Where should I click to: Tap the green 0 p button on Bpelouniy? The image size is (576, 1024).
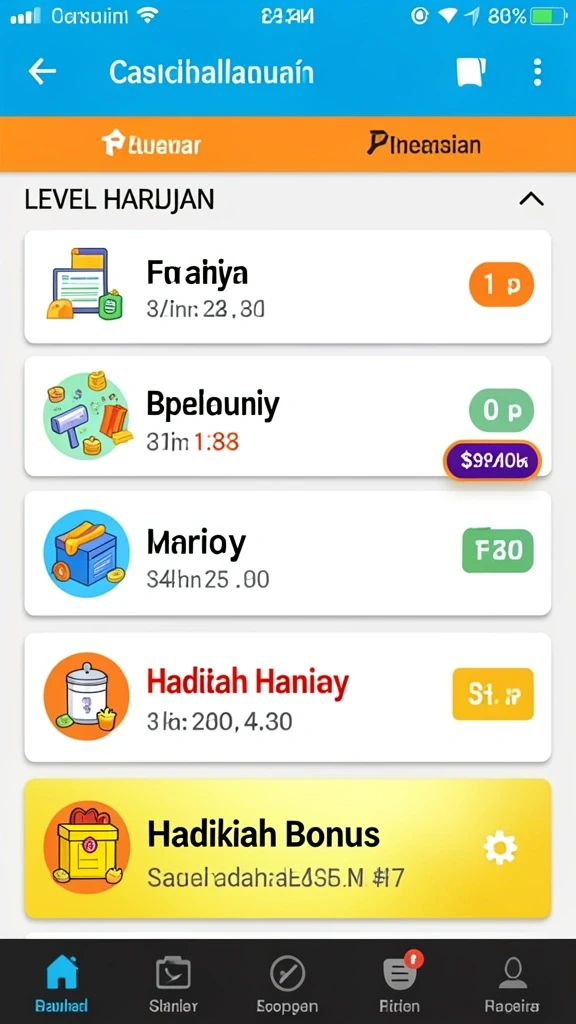point(502,409)
